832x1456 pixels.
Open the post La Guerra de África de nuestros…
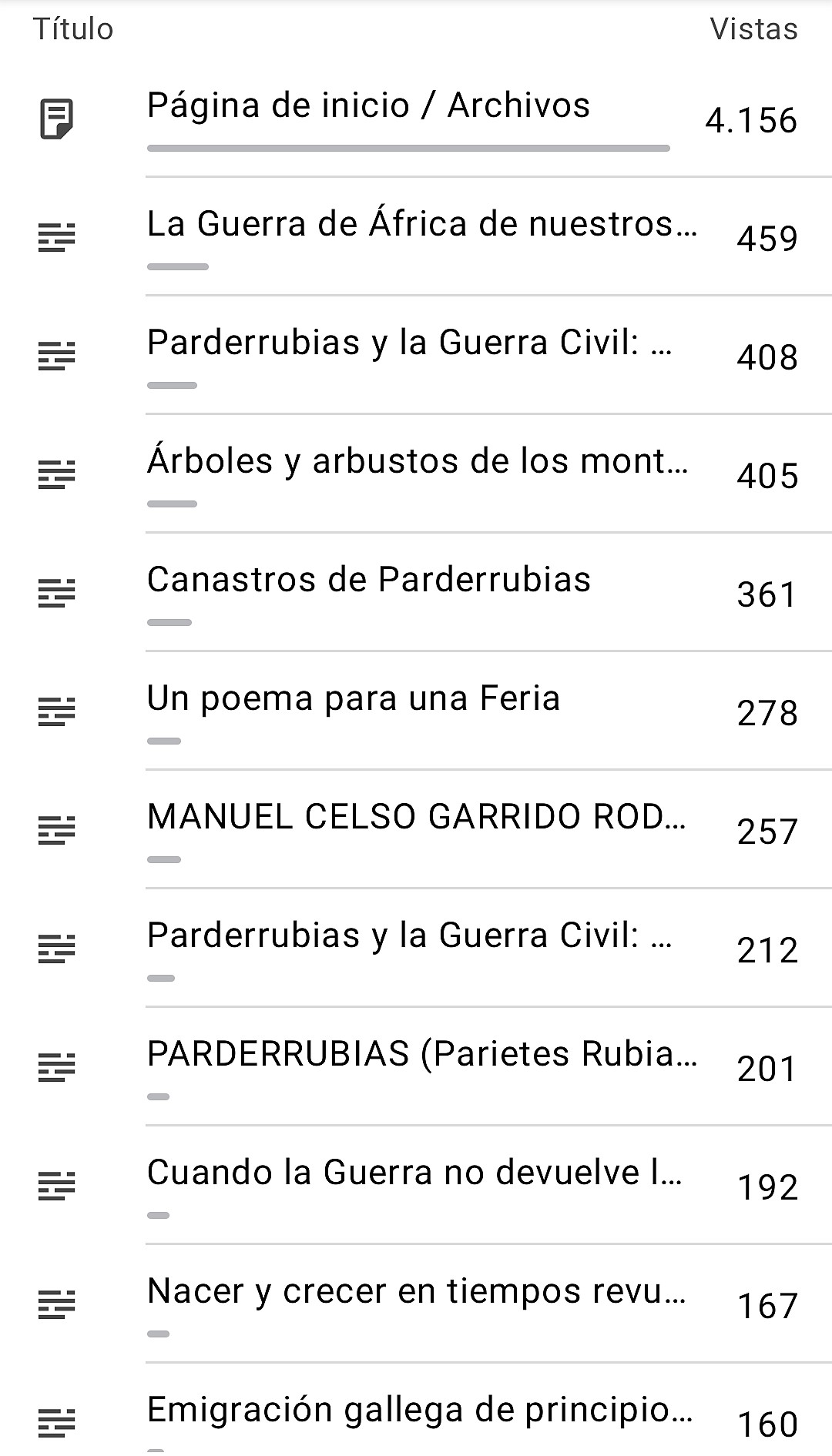[x=422, y=225]
